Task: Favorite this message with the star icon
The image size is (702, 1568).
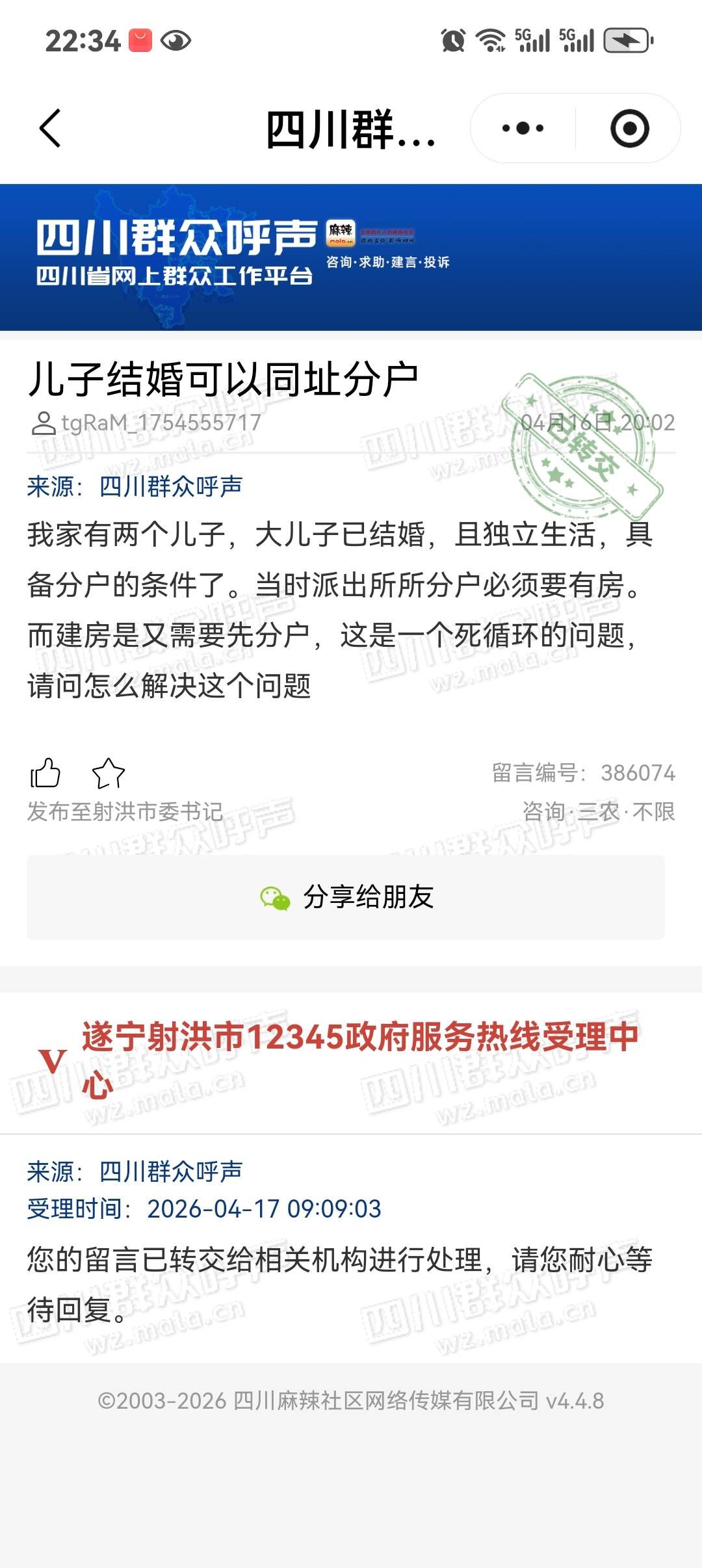Action: coord(109,773)
